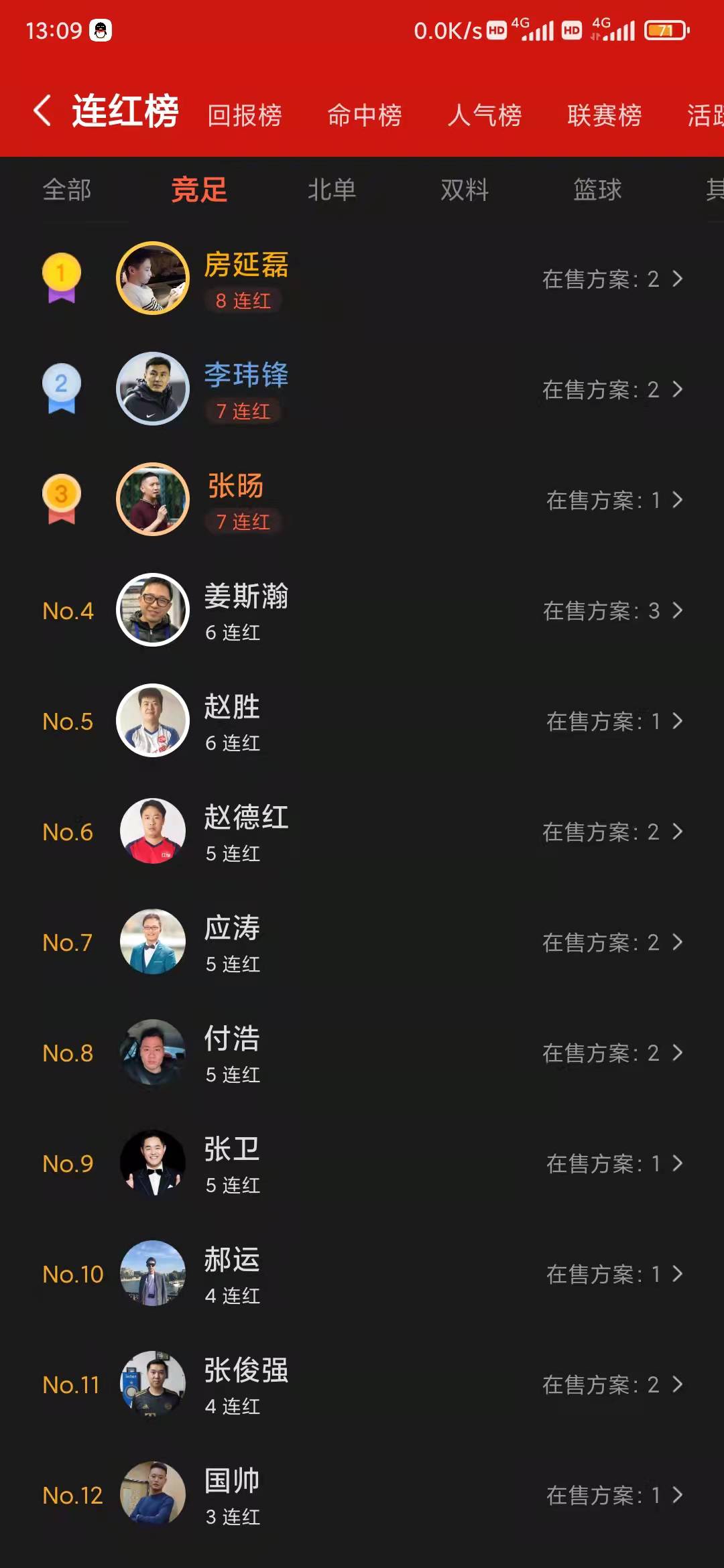Show the 全部 category
Viewport: 724px width, 1568px height.
(67, 190)
